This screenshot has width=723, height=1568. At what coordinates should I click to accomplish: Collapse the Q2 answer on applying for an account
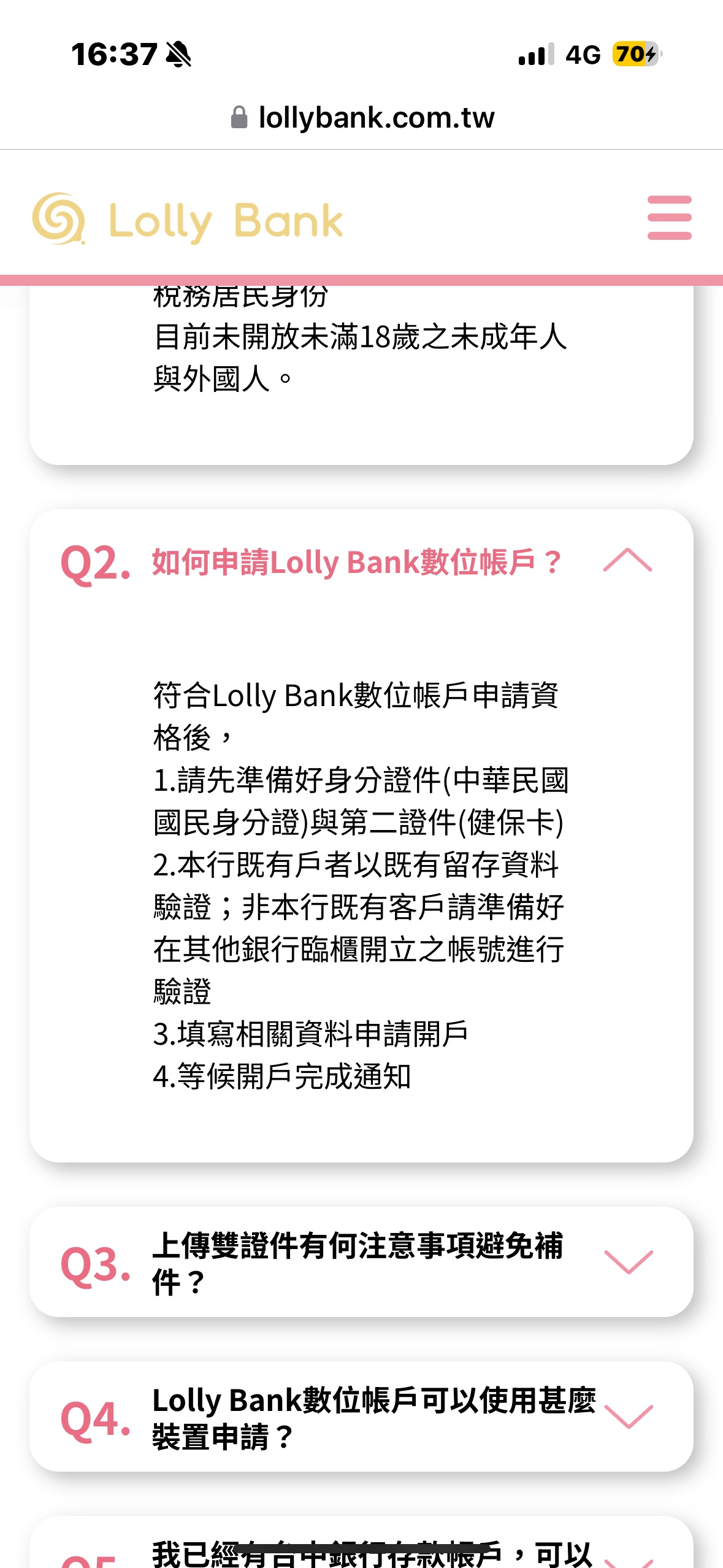coord(627,561)
